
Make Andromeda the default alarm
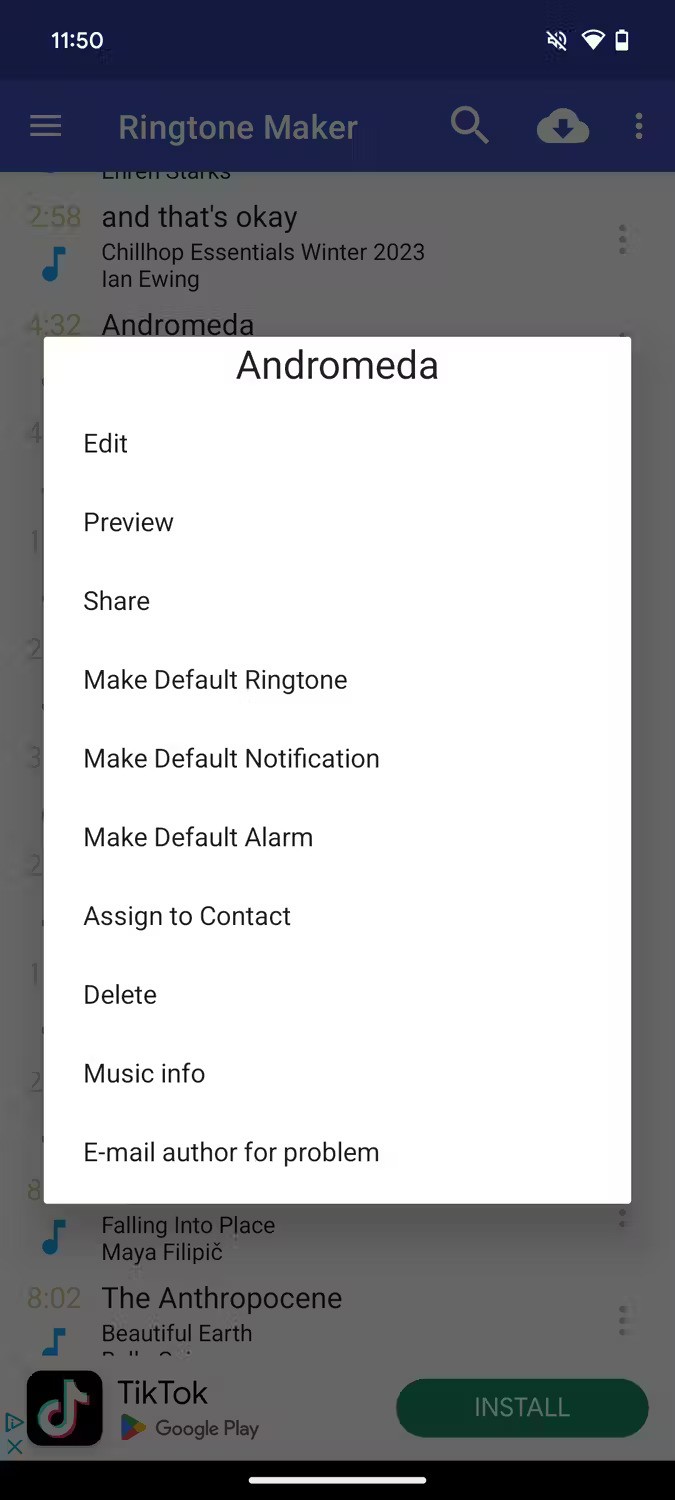click(198, 838)
